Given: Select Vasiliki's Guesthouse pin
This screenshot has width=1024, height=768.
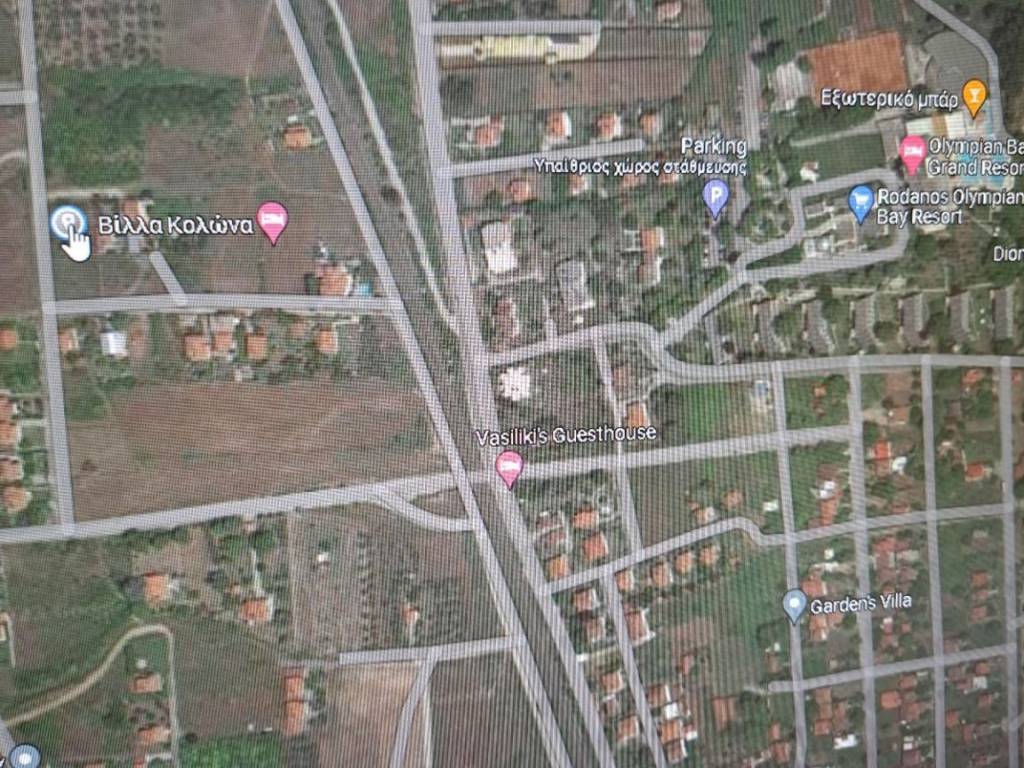Looking at the screenshot, I should tap(509, 466).
